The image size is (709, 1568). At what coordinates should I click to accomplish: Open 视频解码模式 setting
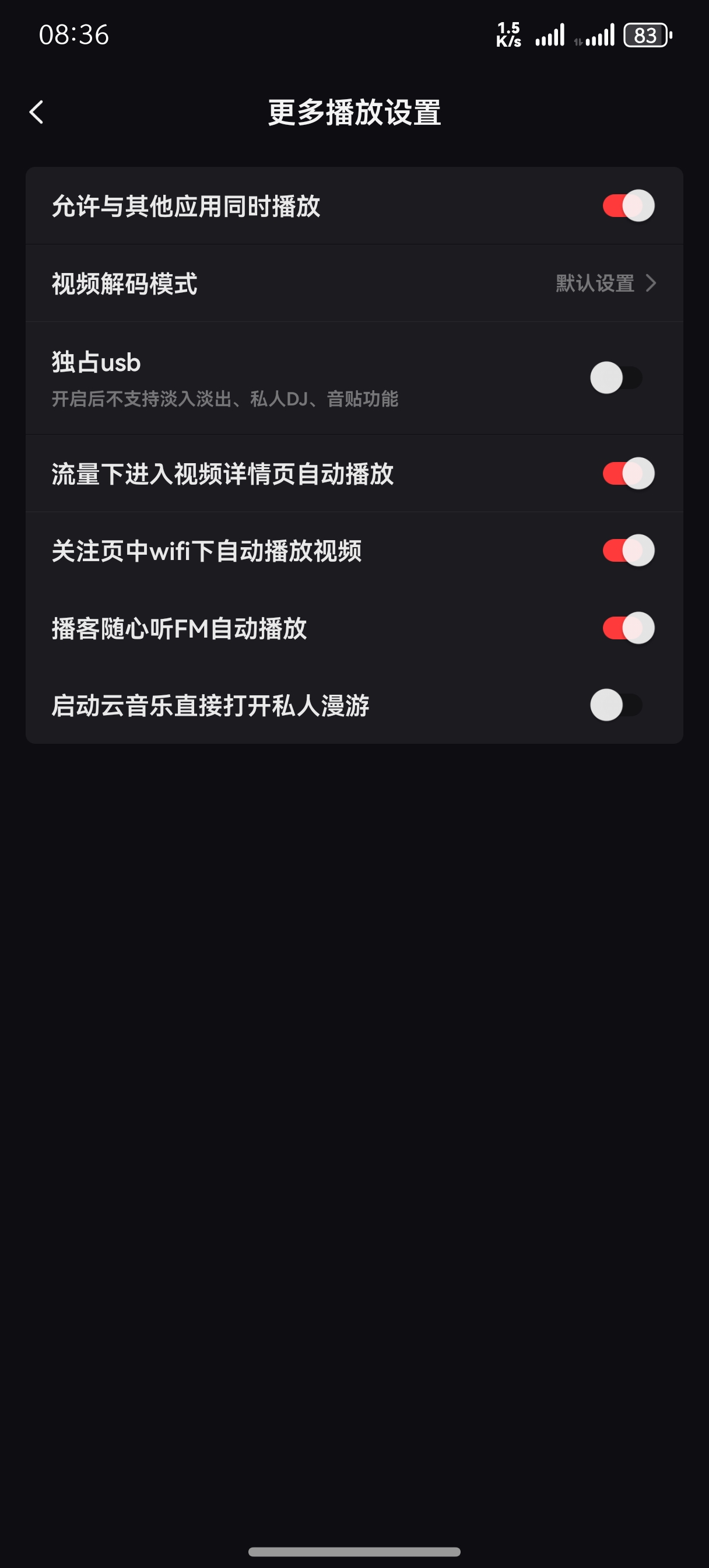(x=354, y=283)
